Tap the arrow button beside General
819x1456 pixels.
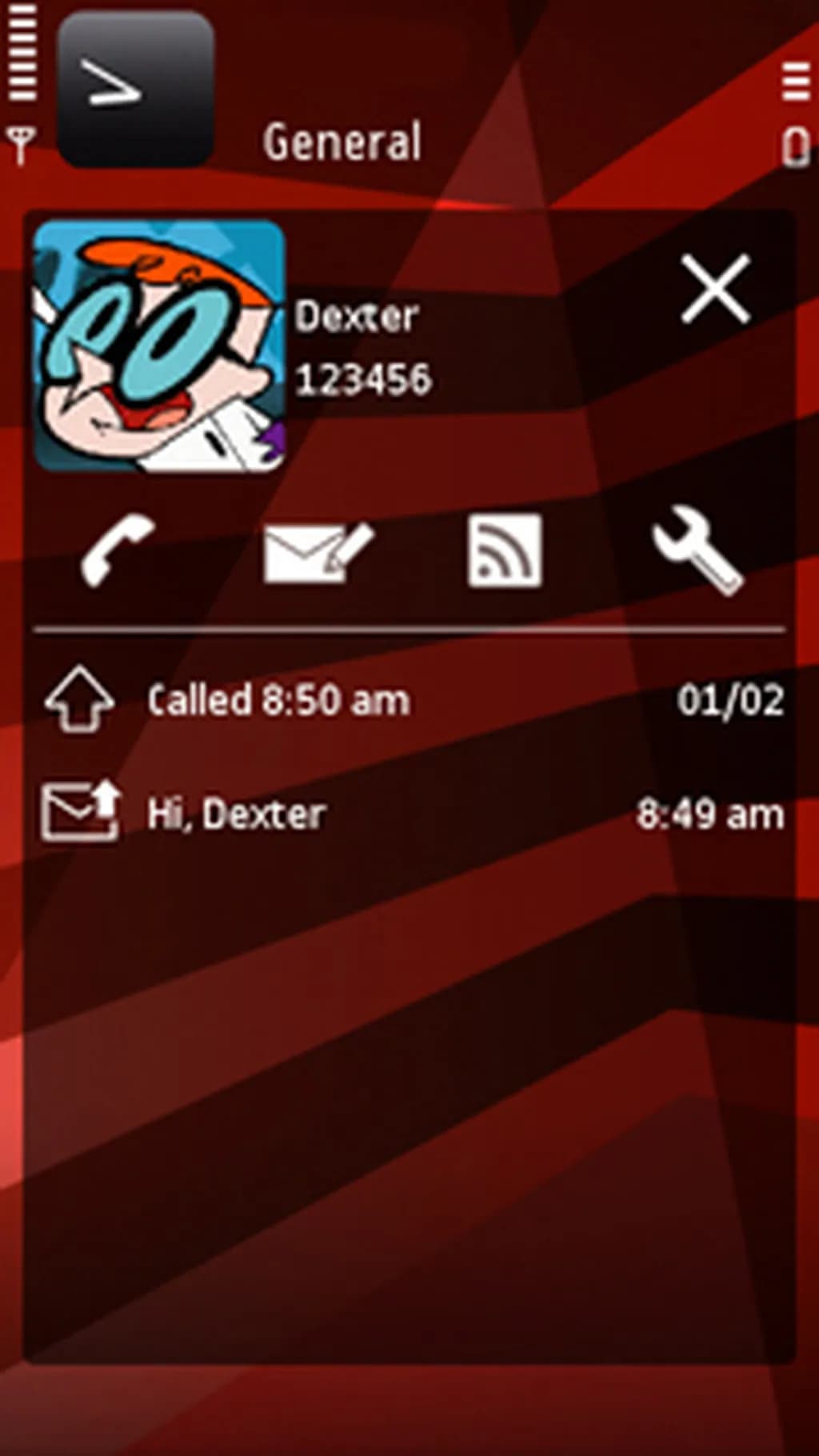[135, 88]
